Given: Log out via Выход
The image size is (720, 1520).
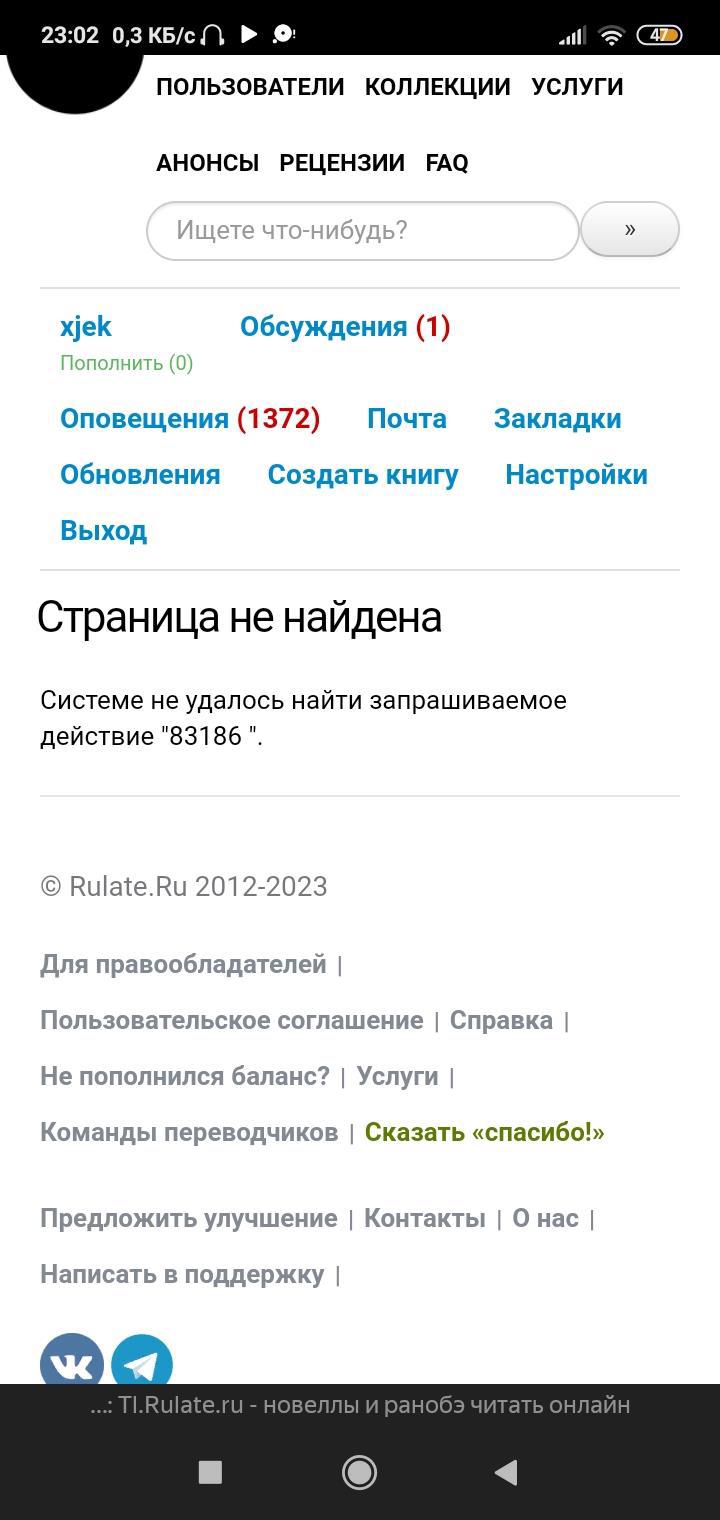Looking at the screenshot, I should [103, 531].
